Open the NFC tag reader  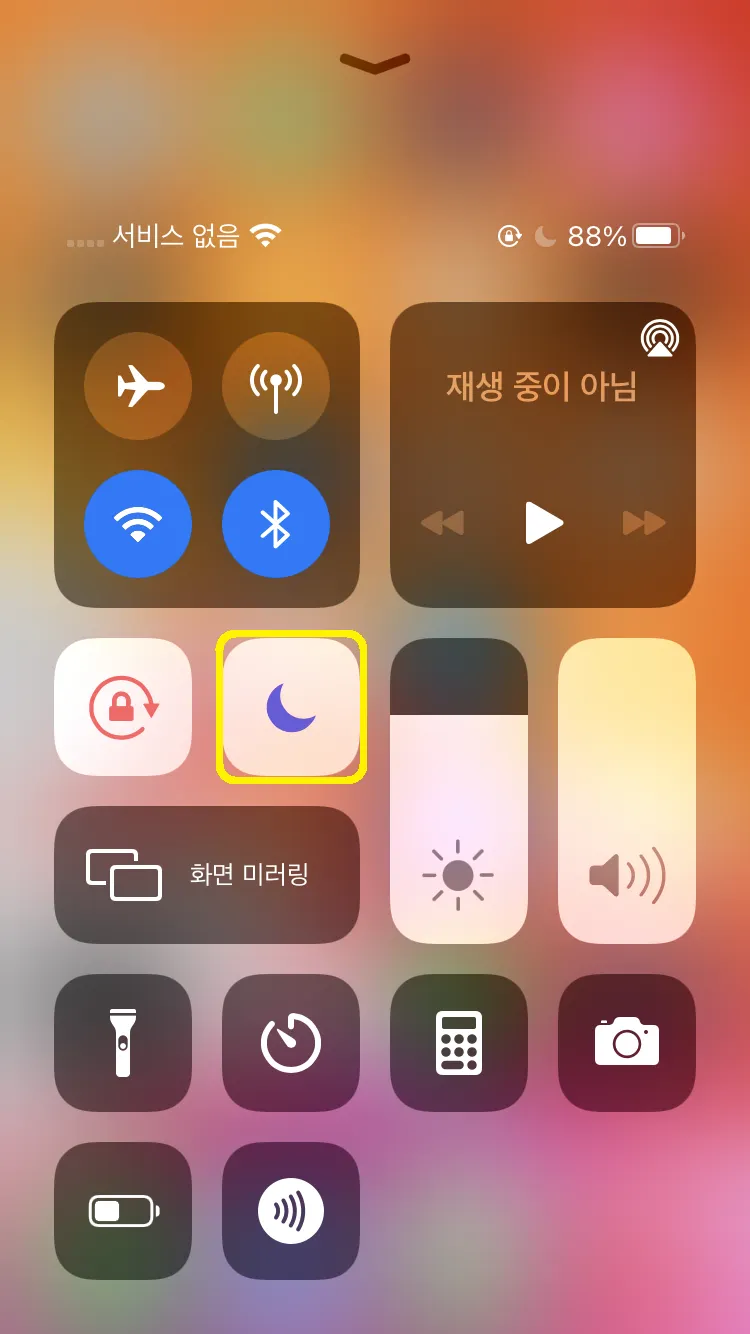click(291, 1211)
